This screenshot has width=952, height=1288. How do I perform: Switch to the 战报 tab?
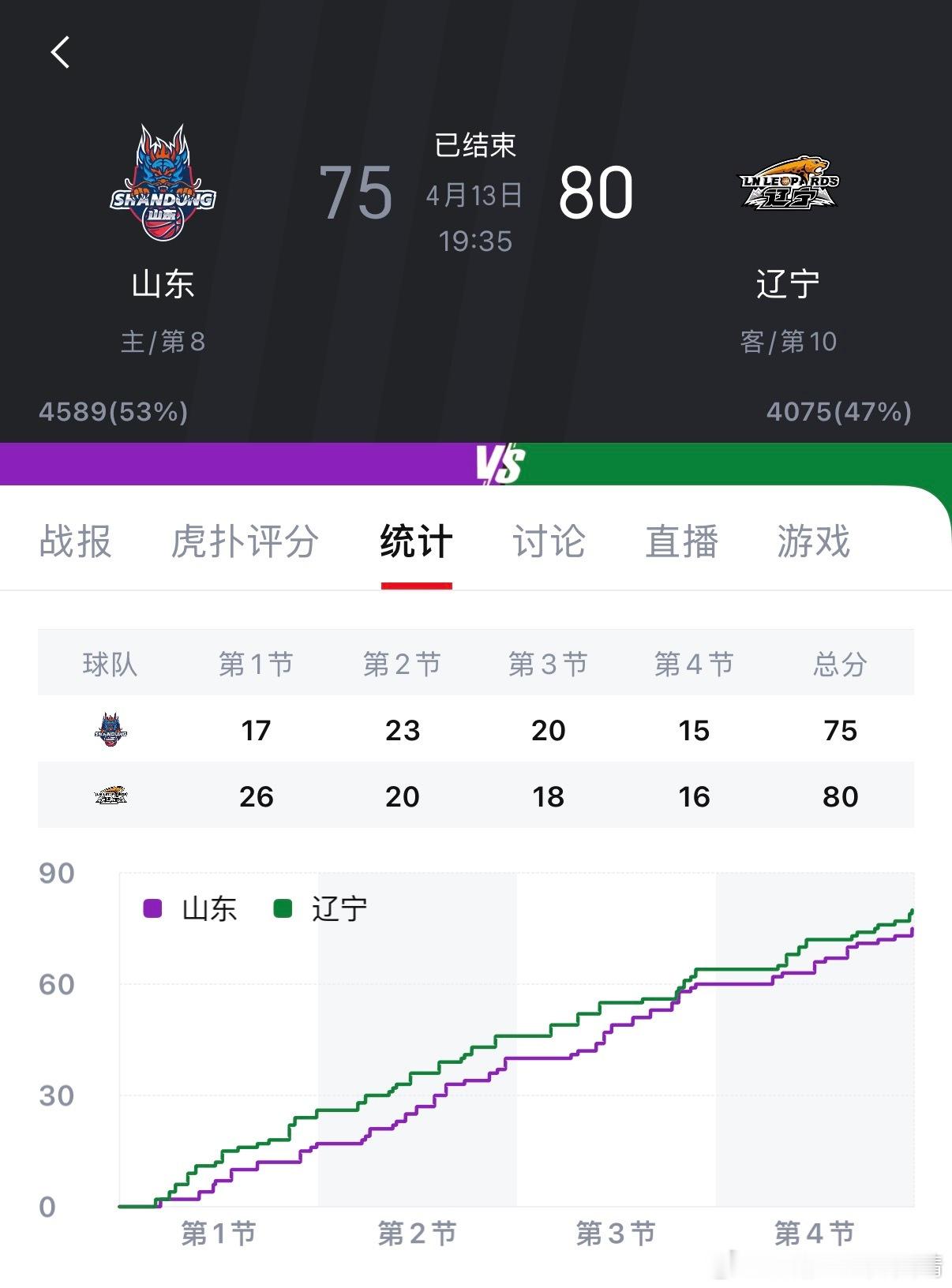[x=77, y=541]
